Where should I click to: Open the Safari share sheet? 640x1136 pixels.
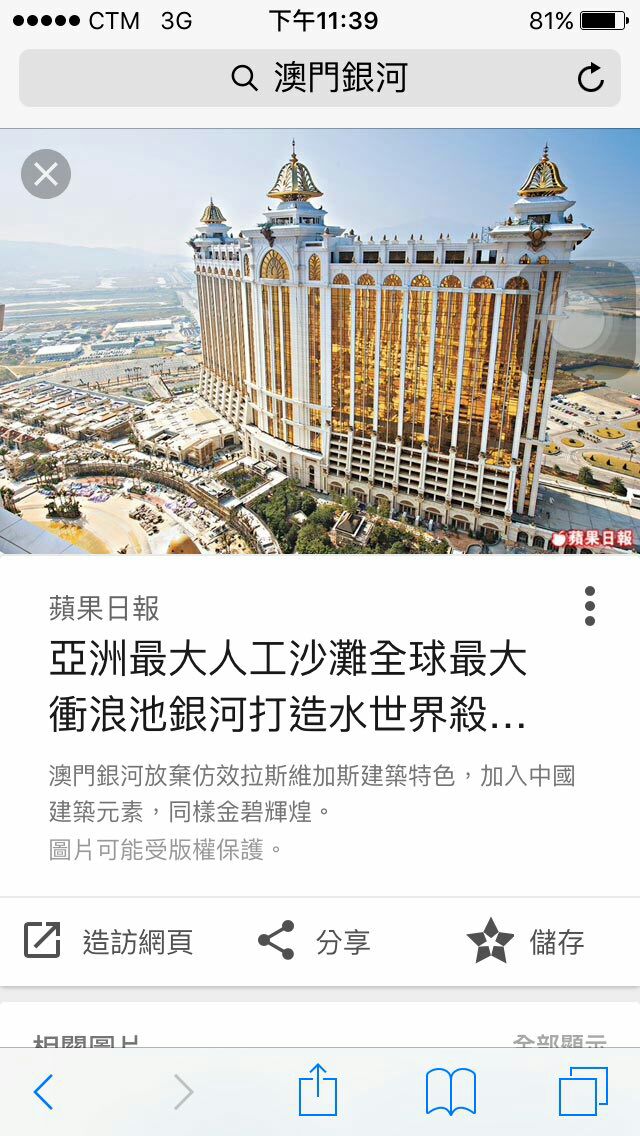(318, 1089)
